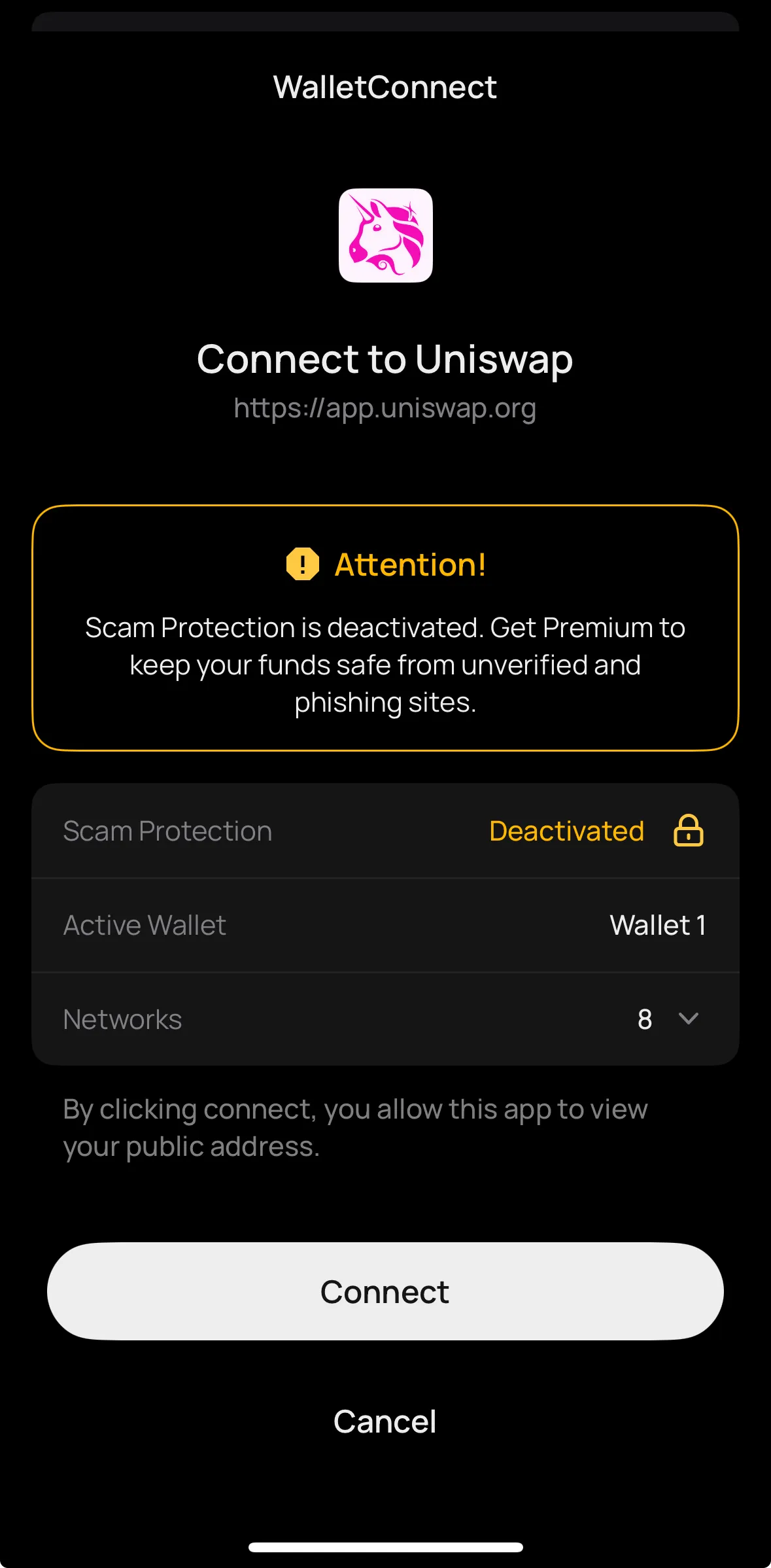The height and width of the screenshot is (1568, 771).
Task: Open the link https://app.uniswap.org
Action: coord(385,408)
